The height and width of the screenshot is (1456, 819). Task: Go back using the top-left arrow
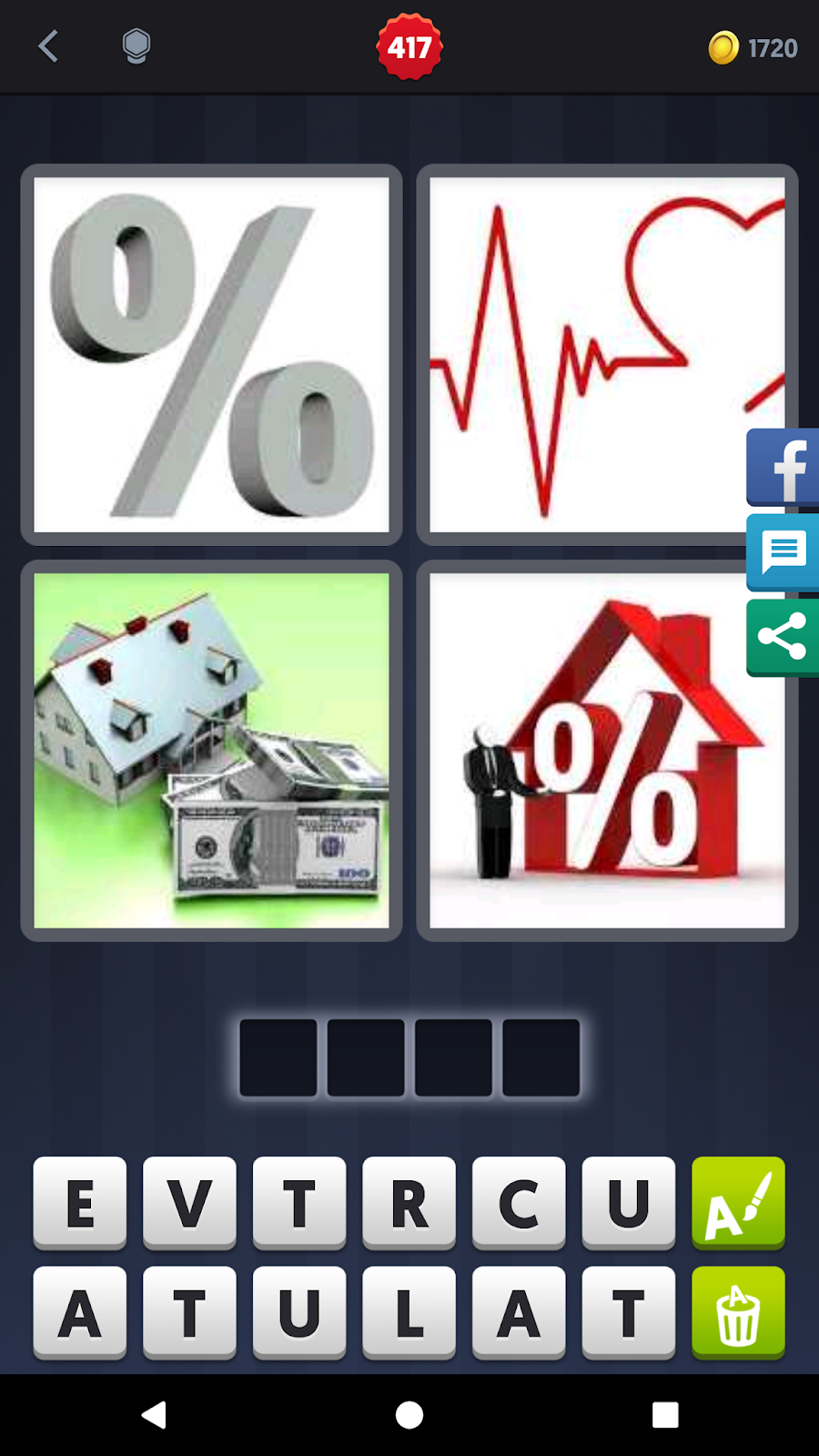pos(49,46)
